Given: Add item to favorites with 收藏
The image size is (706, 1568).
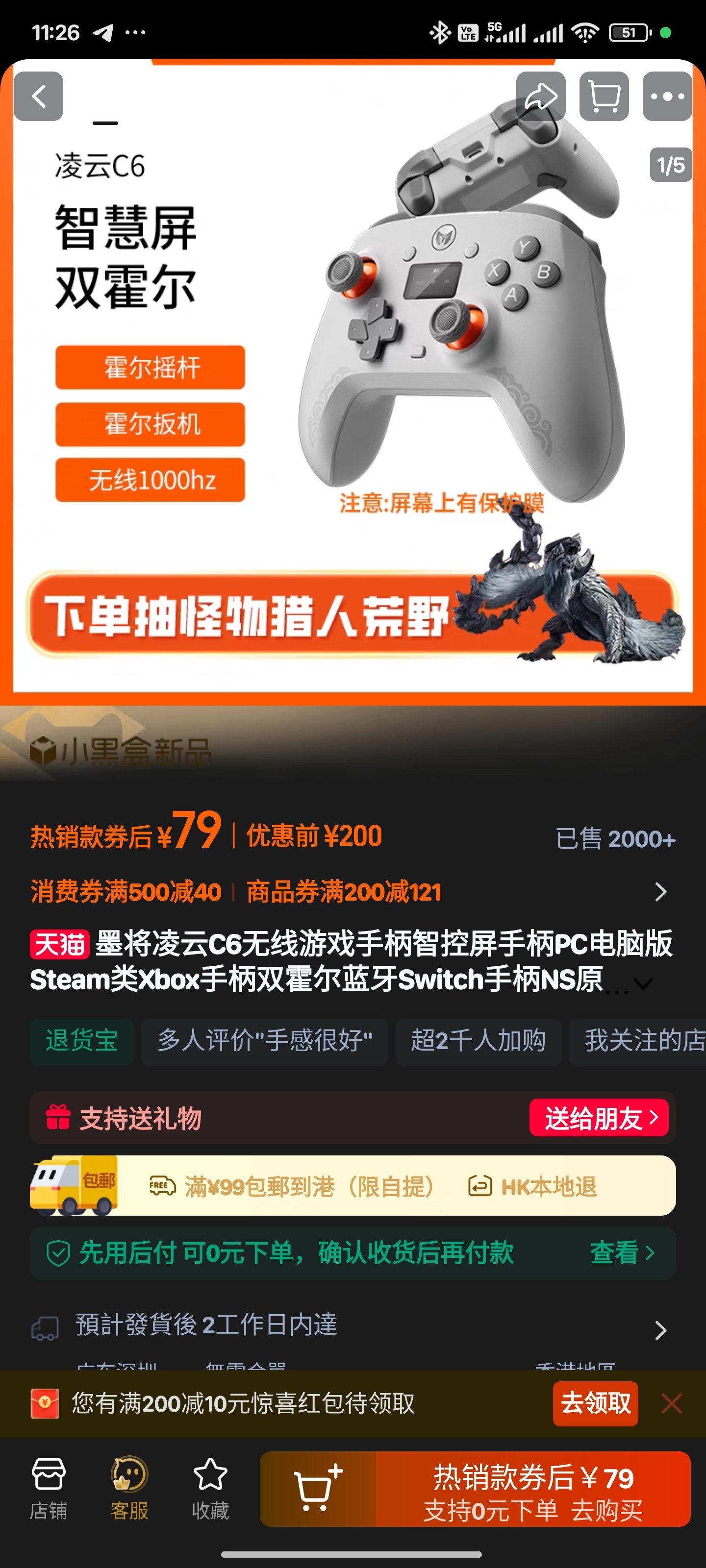Looking at the screenshot, I should click(x=210, y=1489).
